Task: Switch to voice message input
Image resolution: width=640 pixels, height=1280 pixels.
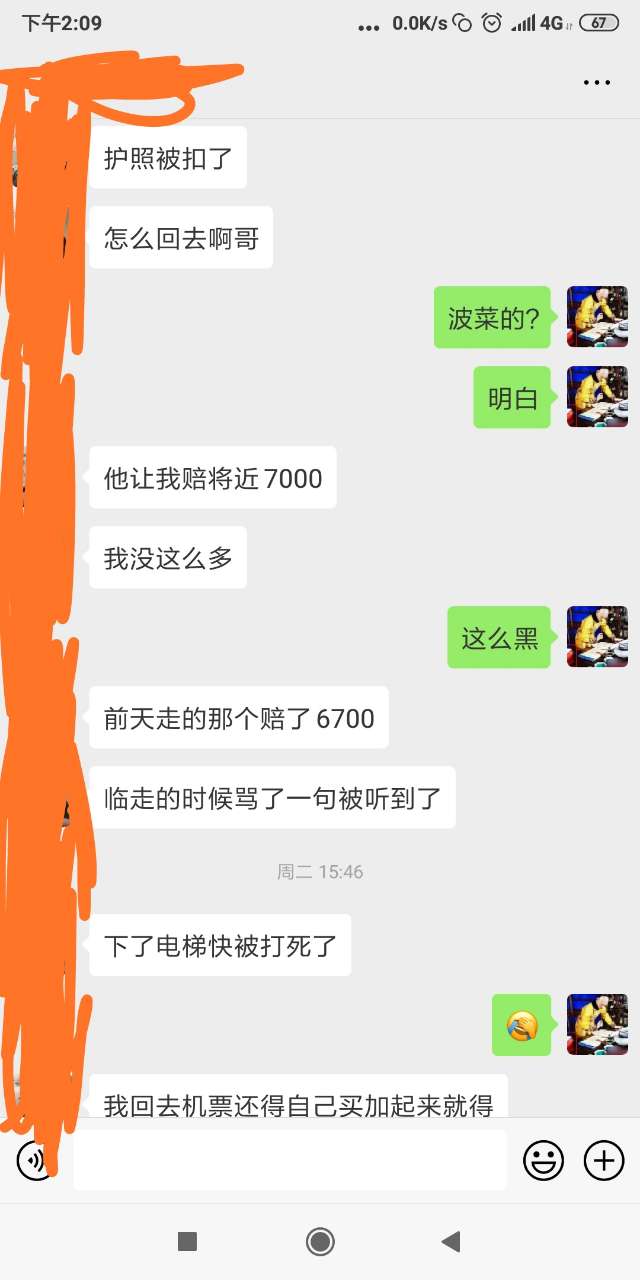Action: [34, 1161]
